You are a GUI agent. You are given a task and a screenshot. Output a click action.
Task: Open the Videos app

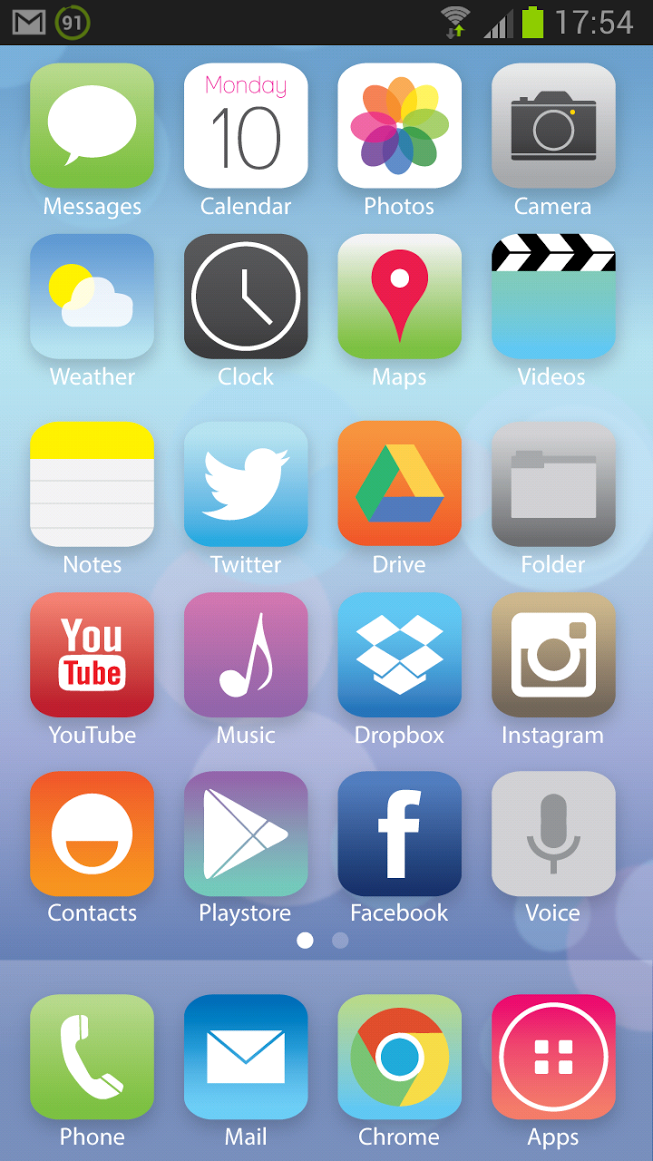click(x=553, y=297)
